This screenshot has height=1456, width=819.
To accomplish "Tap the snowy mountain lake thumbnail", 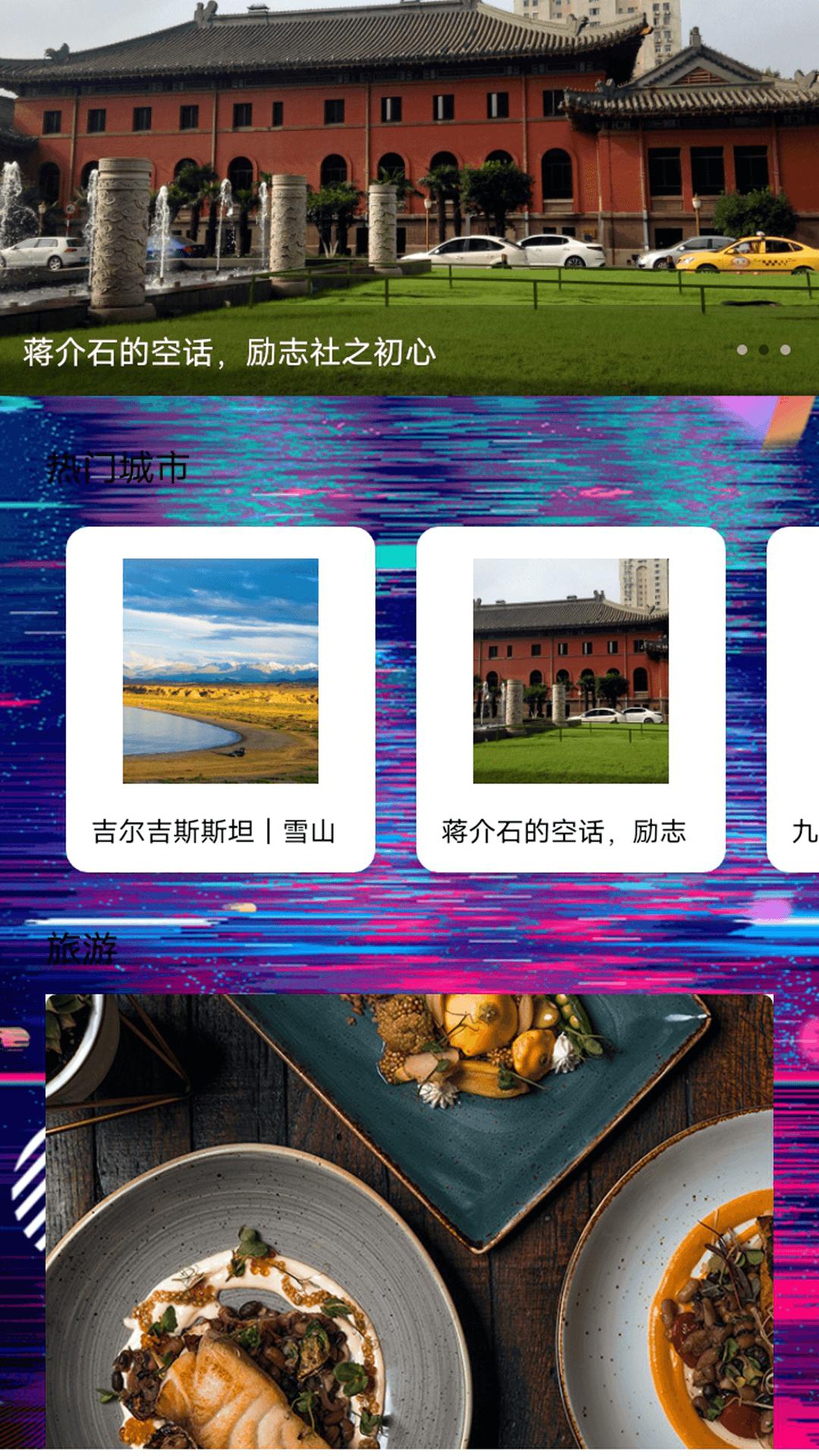I will coord(221,671).
